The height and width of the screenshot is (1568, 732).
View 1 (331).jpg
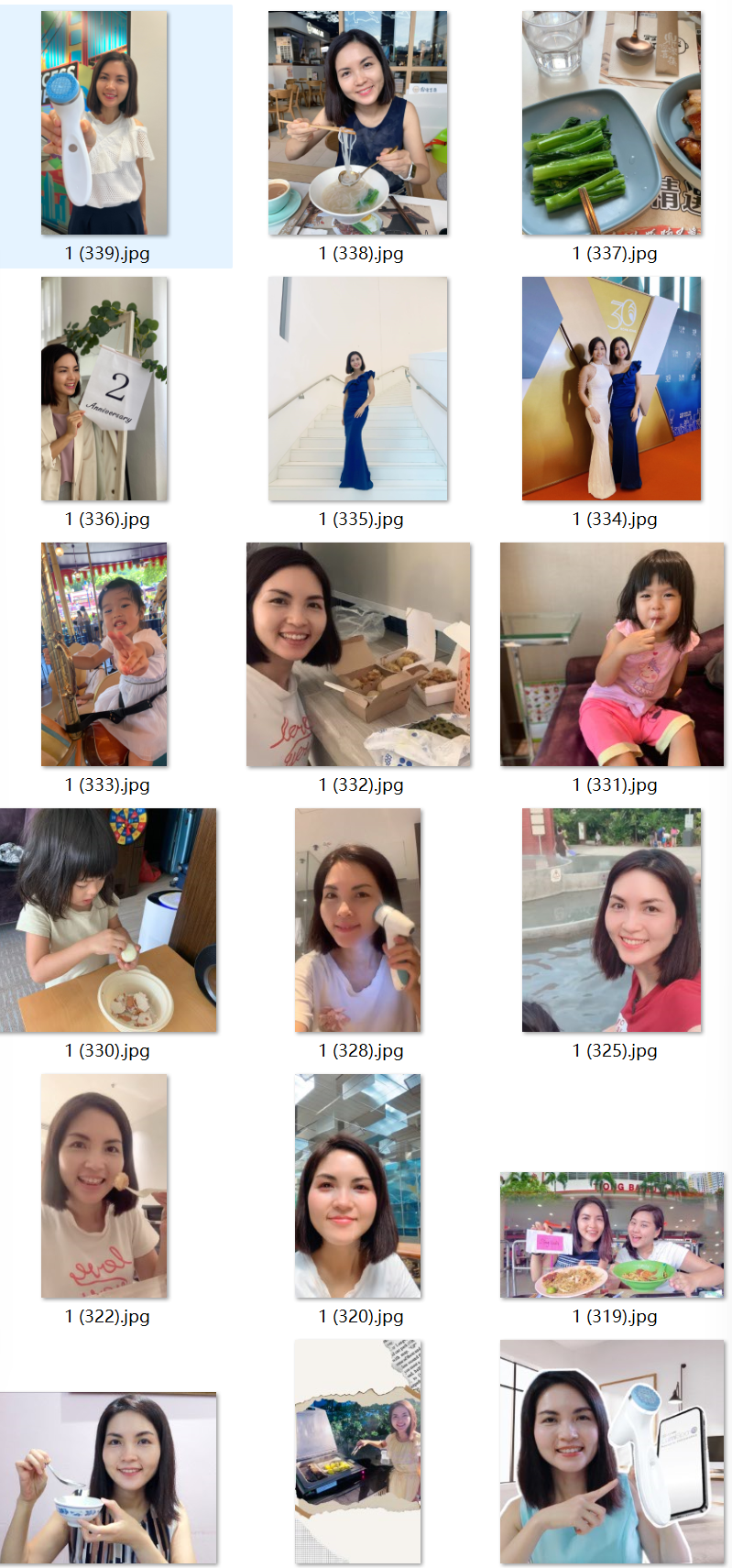pyautogui.click(x=611, y=654)
